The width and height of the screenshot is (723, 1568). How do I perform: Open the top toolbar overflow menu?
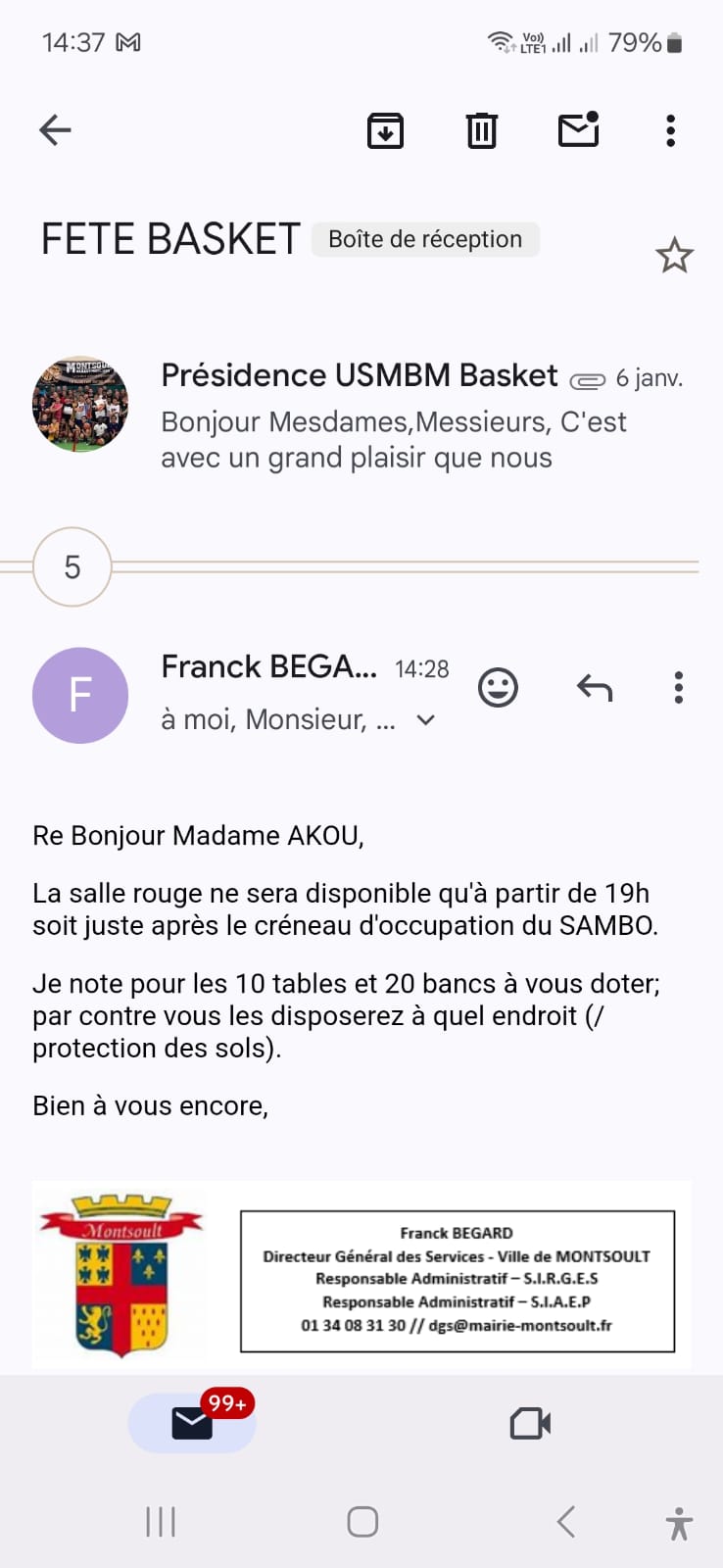(671, 130)
